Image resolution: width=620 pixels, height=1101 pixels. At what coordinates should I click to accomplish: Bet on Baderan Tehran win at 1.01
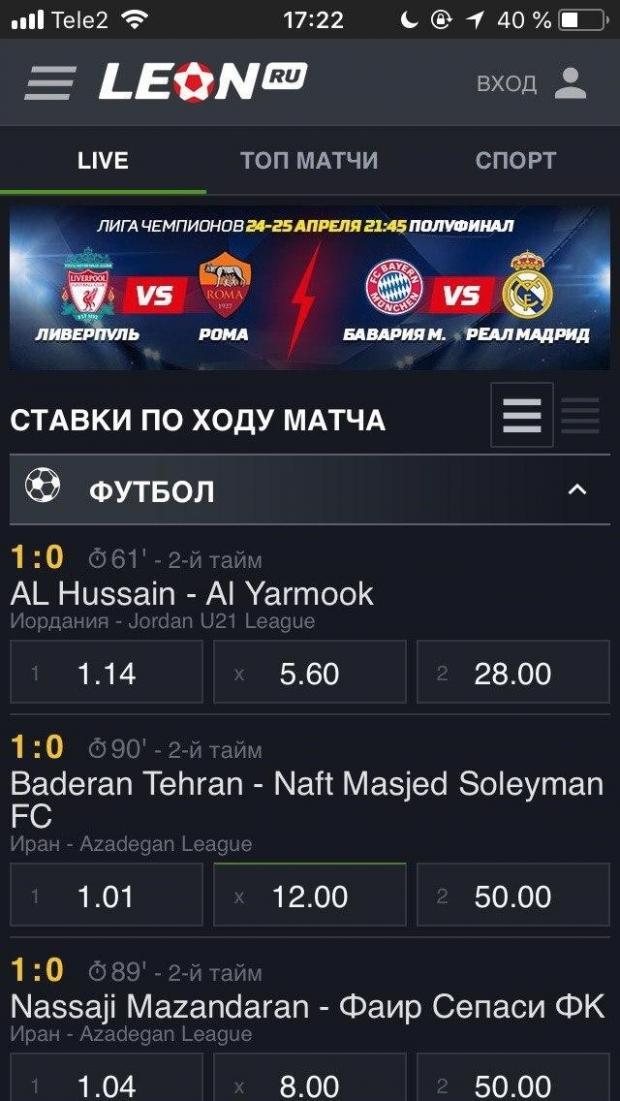point(106,896)
